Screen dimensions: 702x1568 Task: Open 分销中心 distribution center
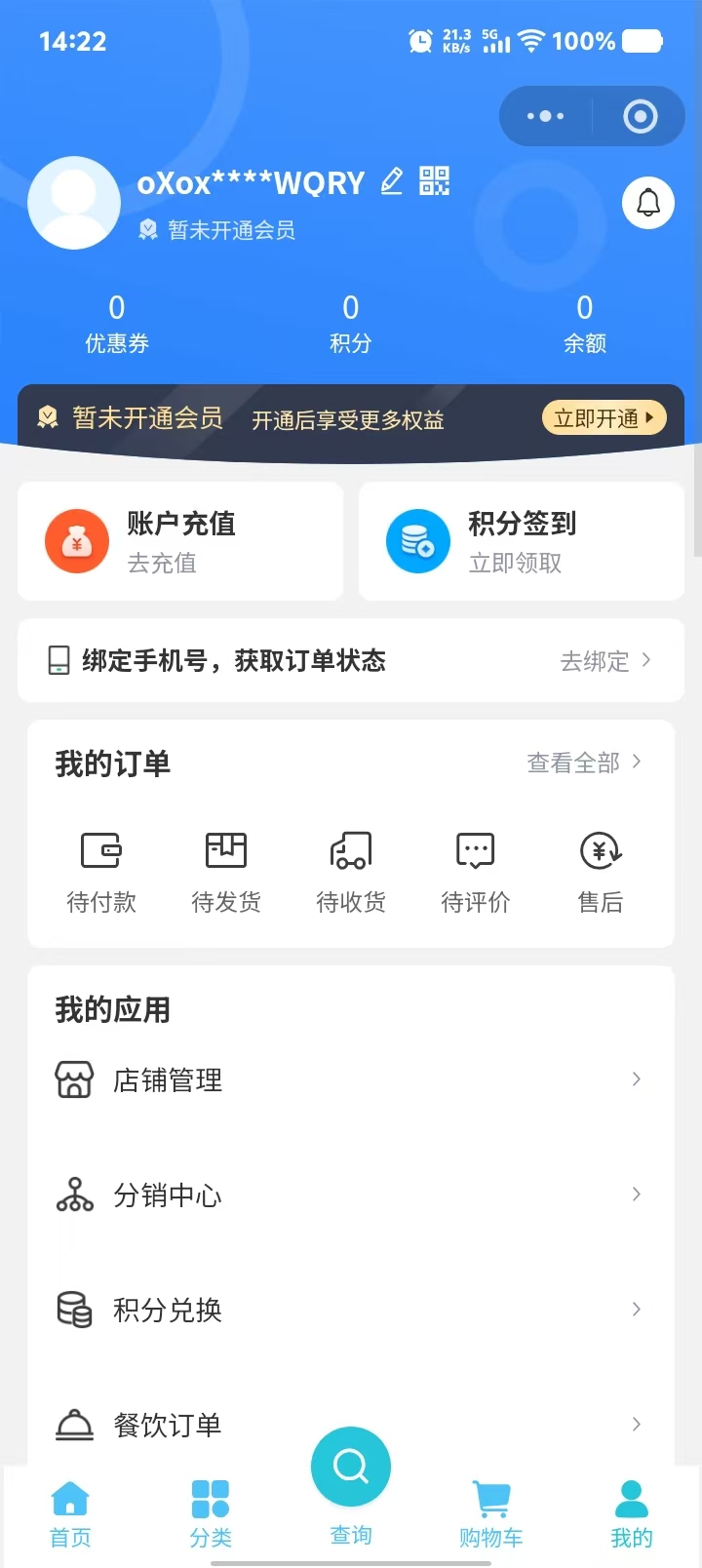(x=351, y=1195)
